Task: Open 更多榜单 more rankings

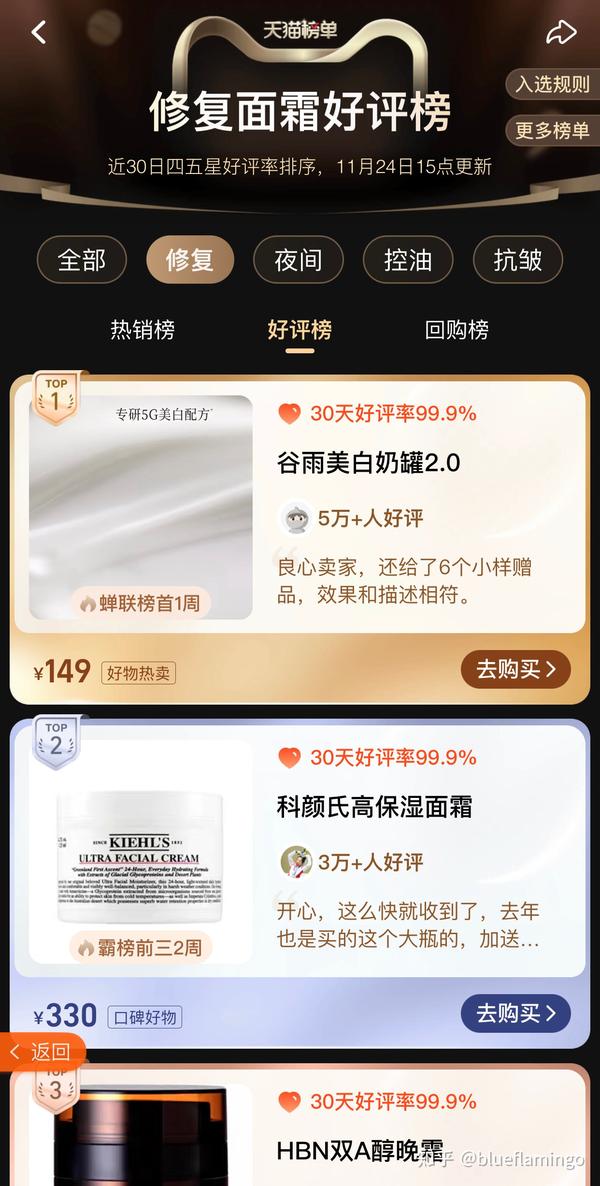Action: [552, 130]
